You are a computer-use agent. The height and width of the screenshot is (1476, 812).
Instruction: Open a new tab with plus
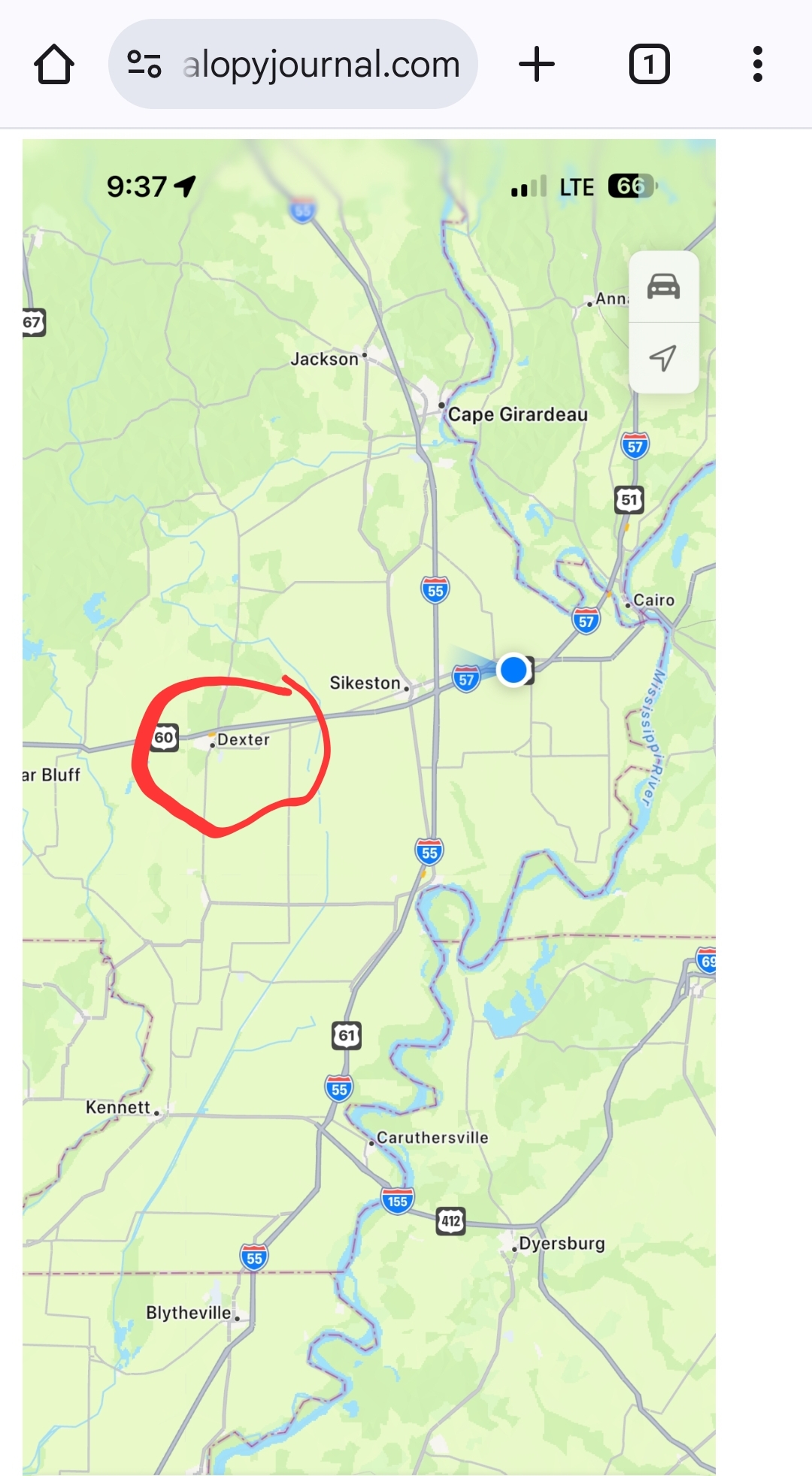pos(537,64)
